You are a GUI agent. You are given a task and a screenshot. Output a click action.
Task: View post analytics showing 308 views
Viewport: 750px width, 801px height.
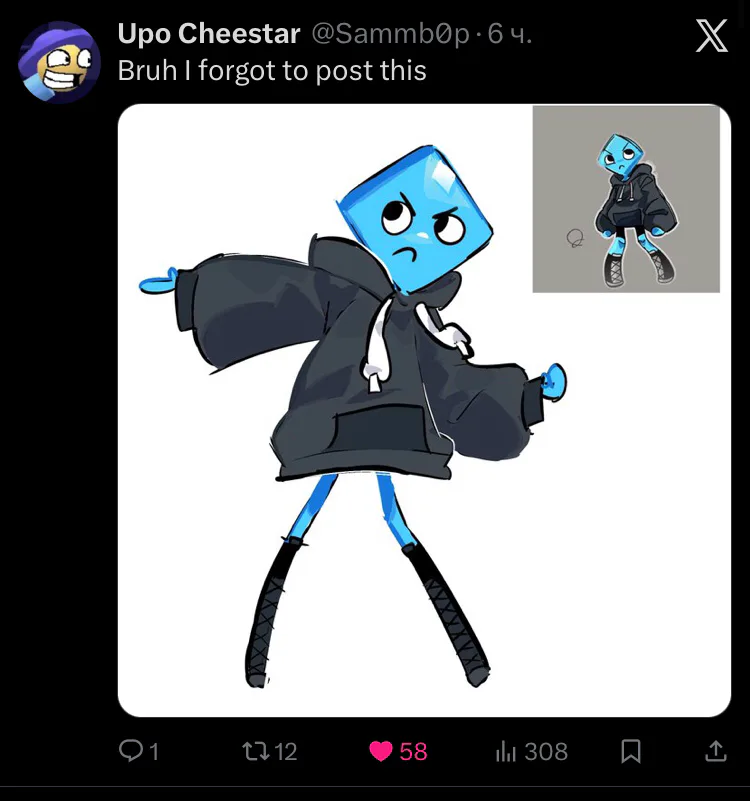(x=506, y=751)
